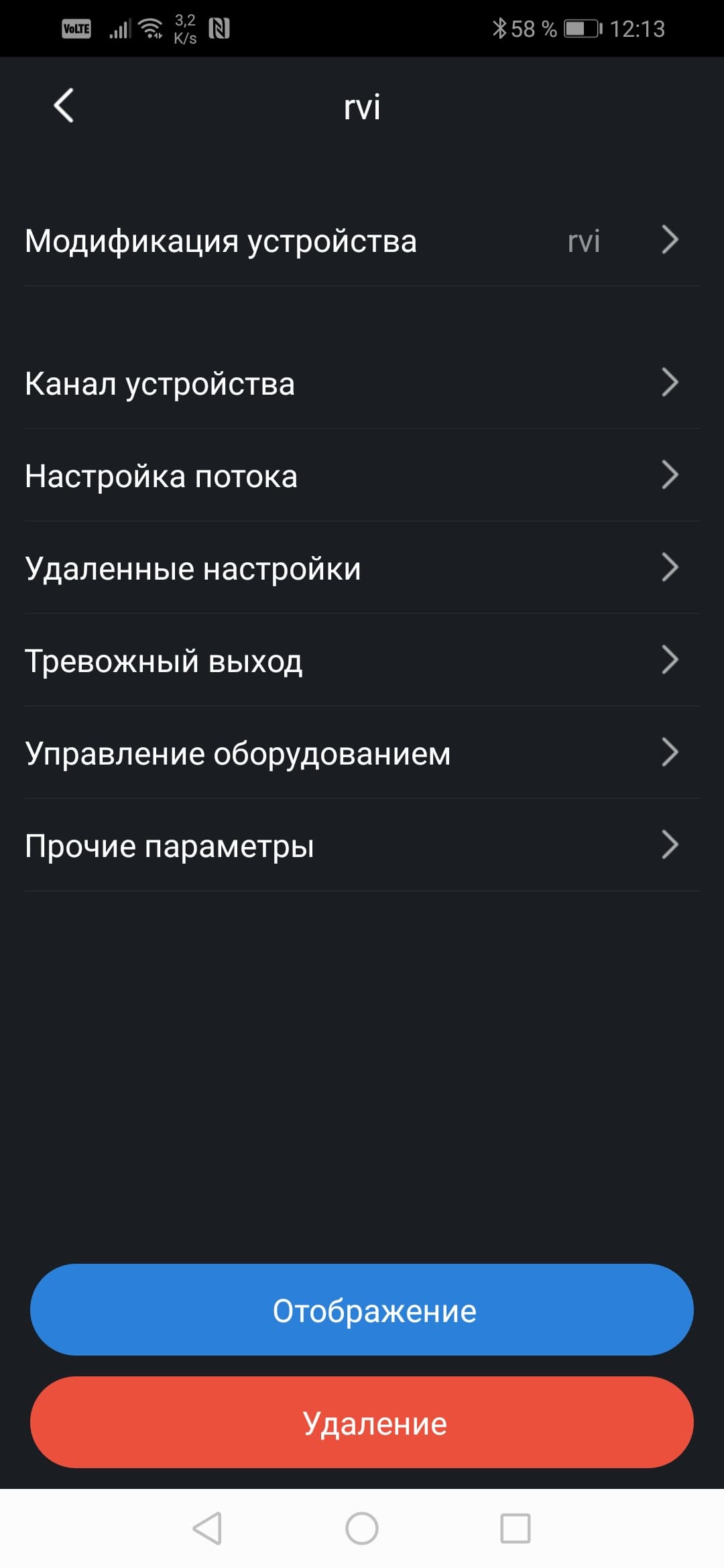Image resolution: width=724 pixels, height=1568 pixels.
Task: Open Прочие параметры row
Action: pyautogui.click(x=362, y=846)
